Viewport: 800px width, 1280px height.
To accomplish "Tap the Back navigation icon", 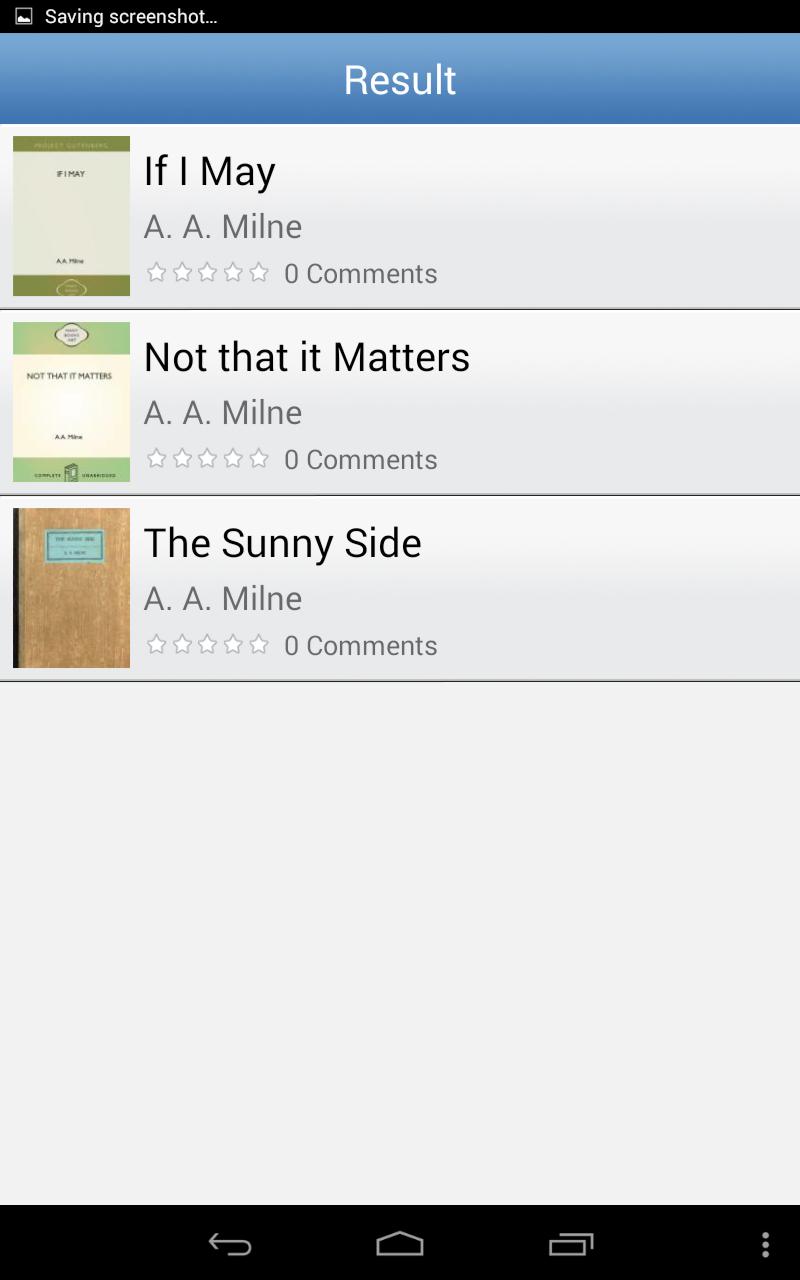I will click(x=229, y=1243).
